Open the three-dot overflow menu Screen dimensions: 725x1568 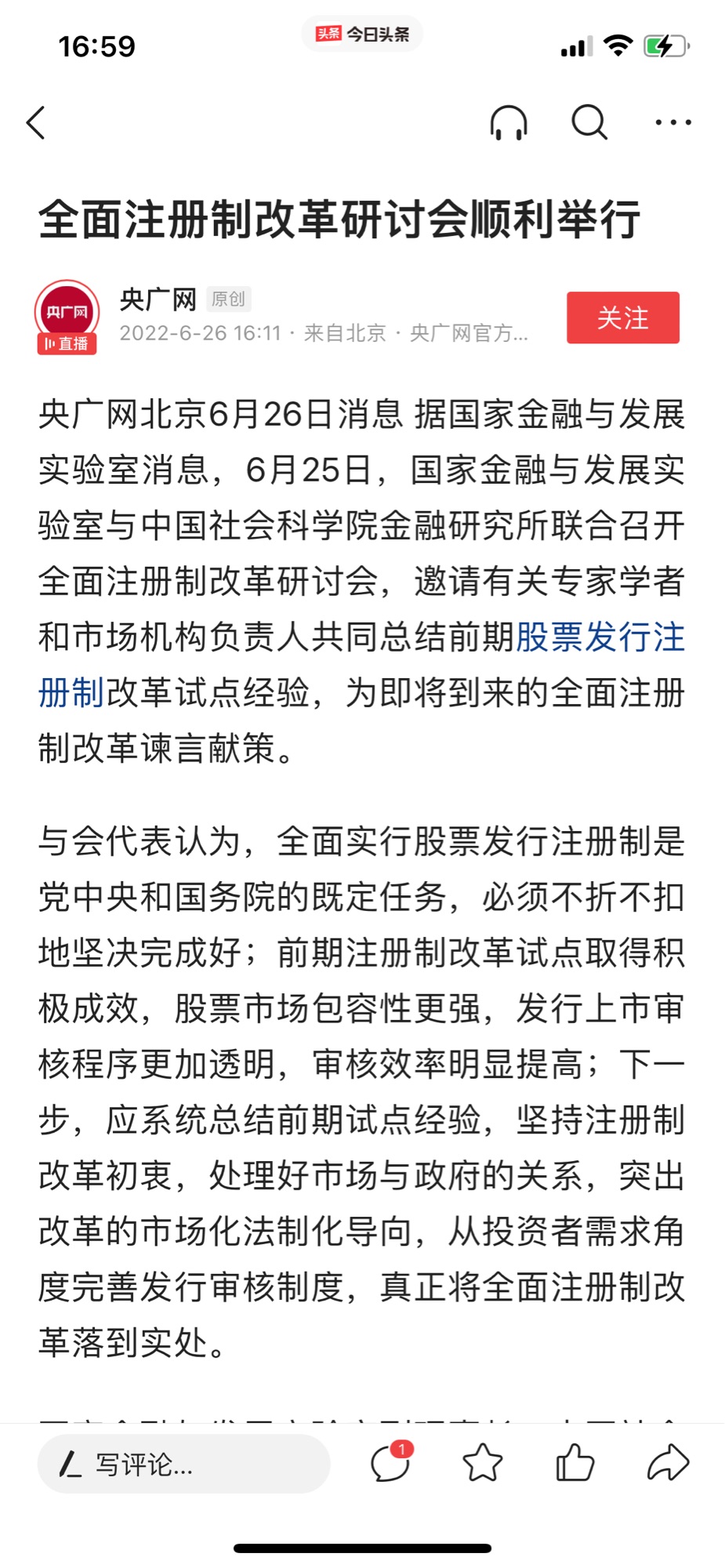pos(672,123)
